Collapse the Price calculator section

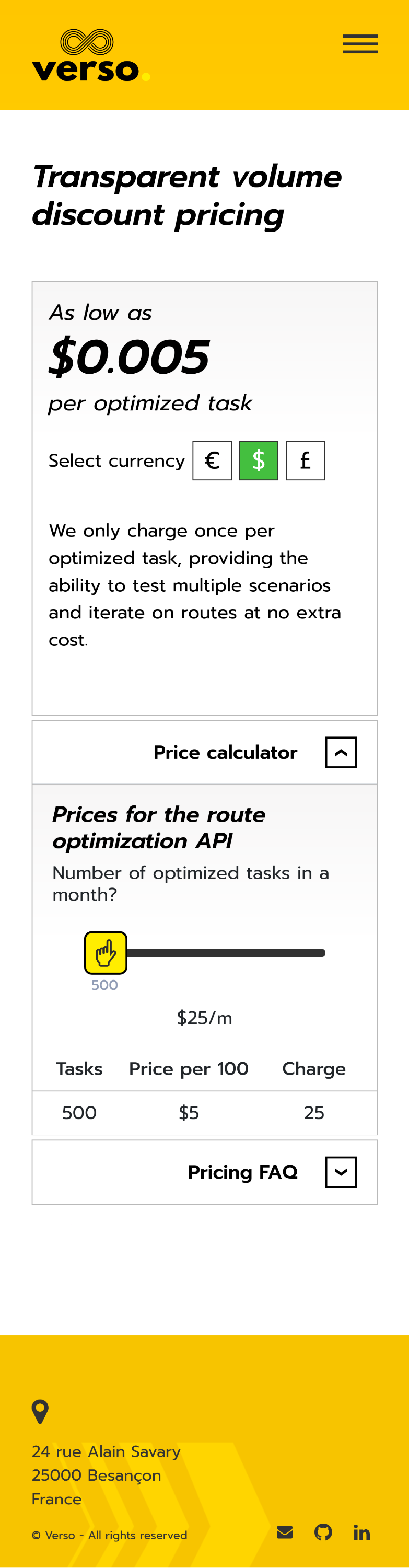click(x=341, y=752)
